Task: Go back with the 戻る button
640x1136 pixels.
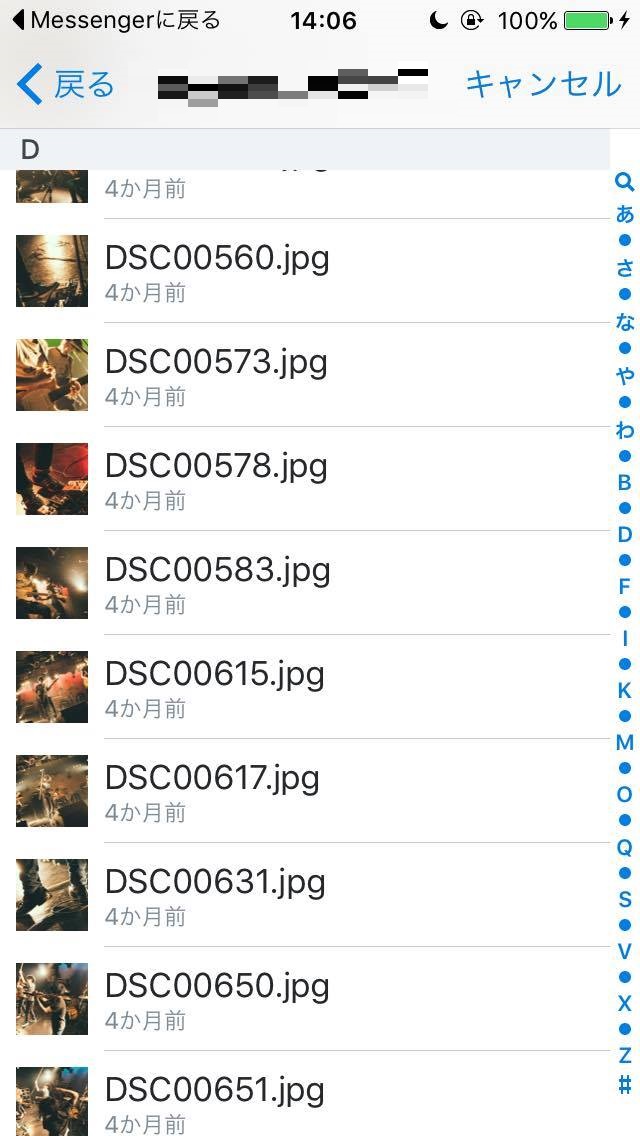Action: tap(66, 85)
